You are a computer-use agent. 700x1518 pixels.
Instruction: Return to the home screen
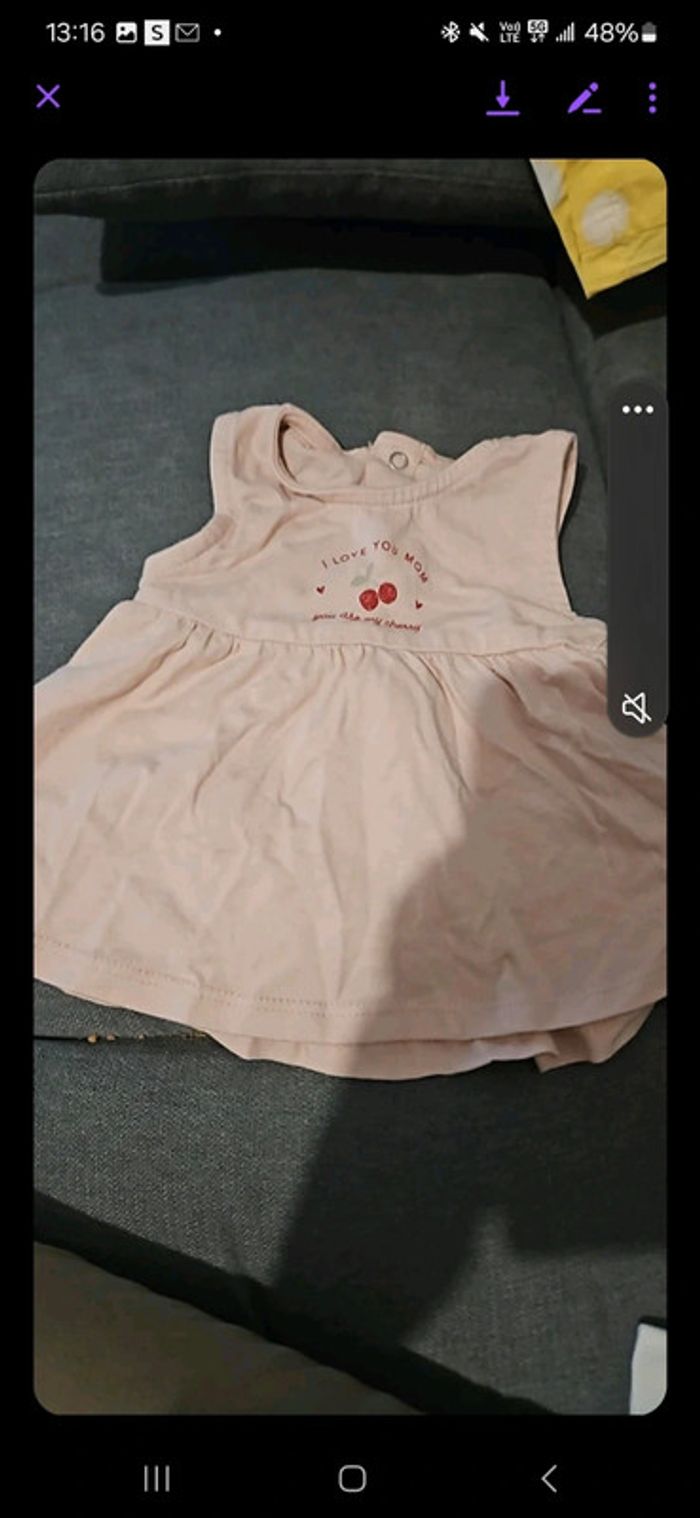click(352, 1478)
